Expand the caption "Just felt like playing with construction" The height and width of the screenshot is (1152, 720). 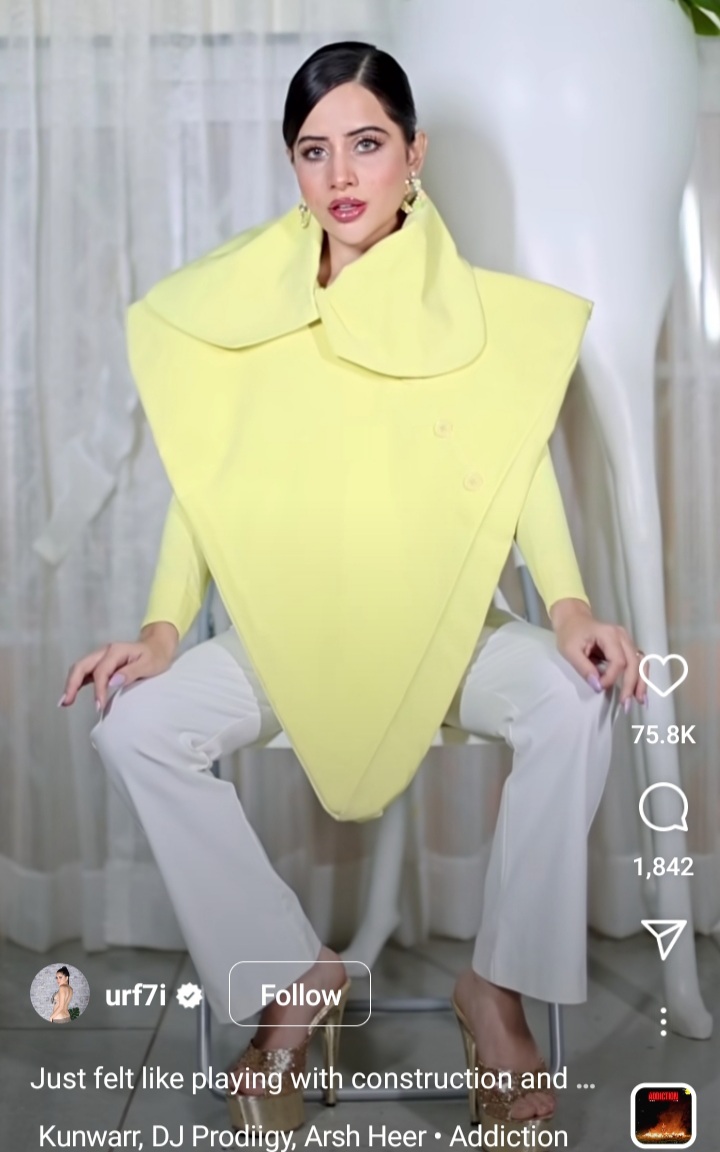(x=312, y=1078)
